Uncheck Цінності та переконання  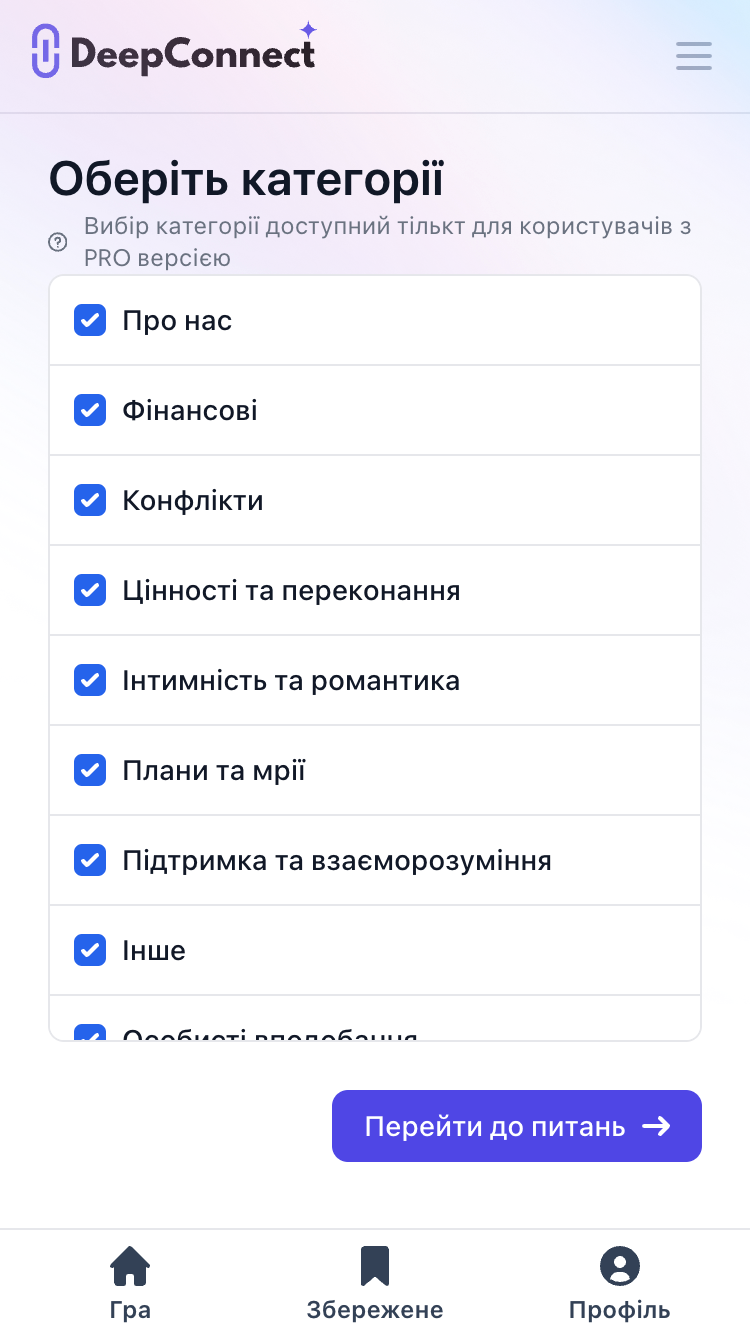[x=90, y=590]
